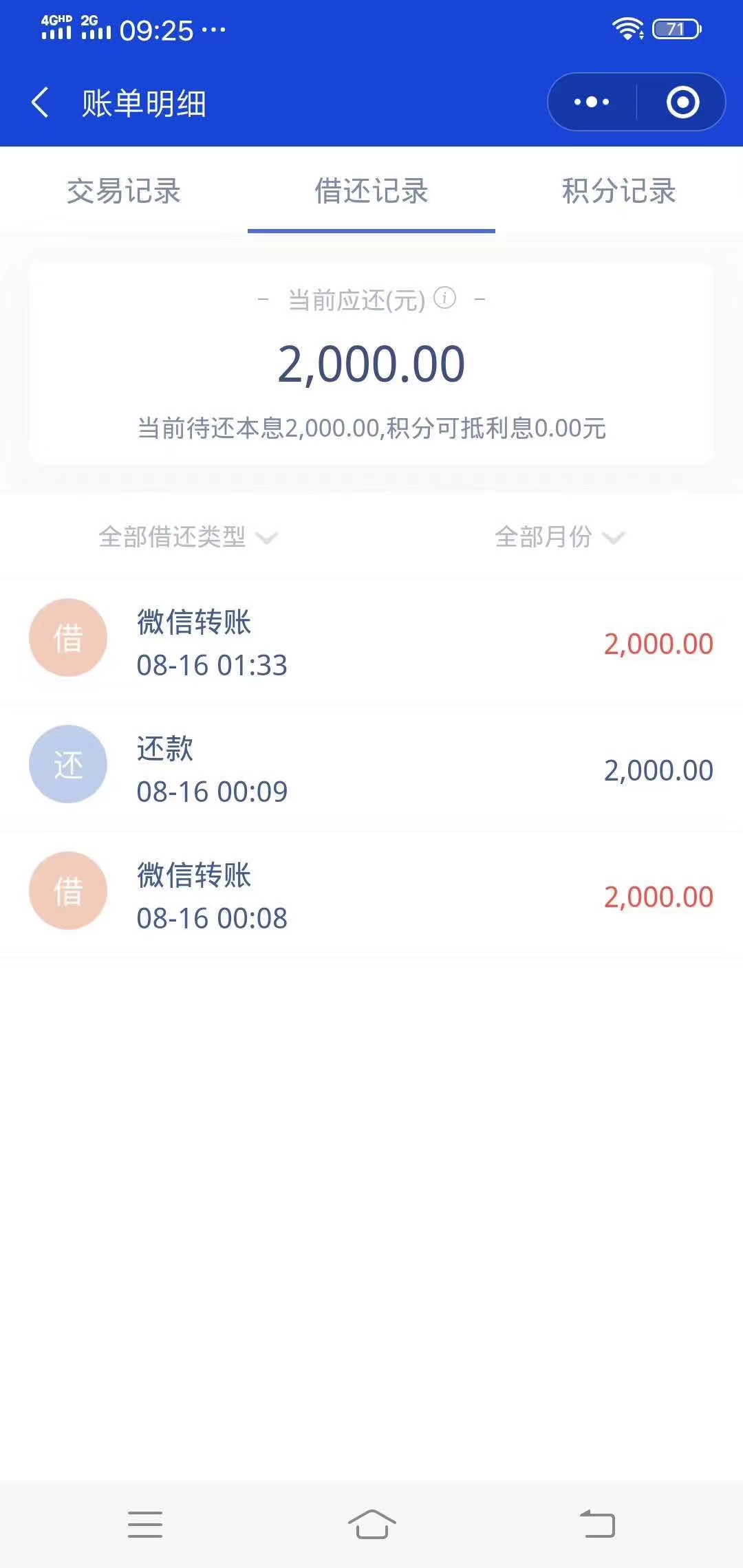
Task: Select the 借还记录 tab
Action: pos(371,191)
